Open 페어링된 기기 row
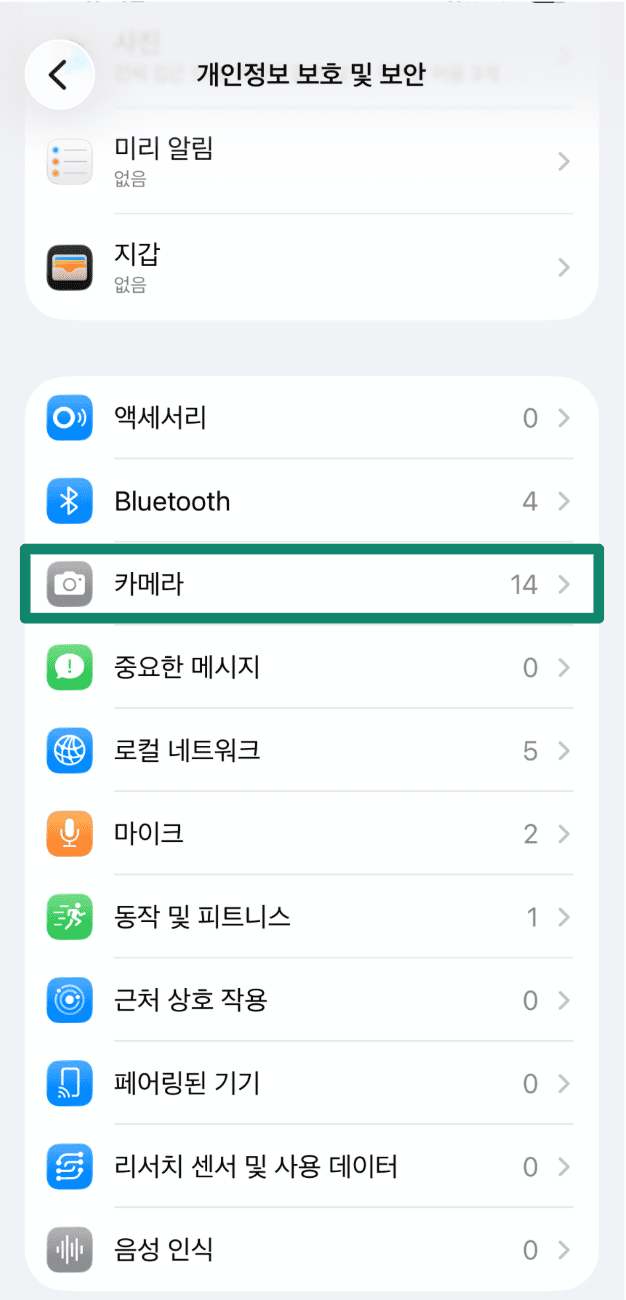The width and height of the screenshot is (626, 1300). tap(311, 1083)
